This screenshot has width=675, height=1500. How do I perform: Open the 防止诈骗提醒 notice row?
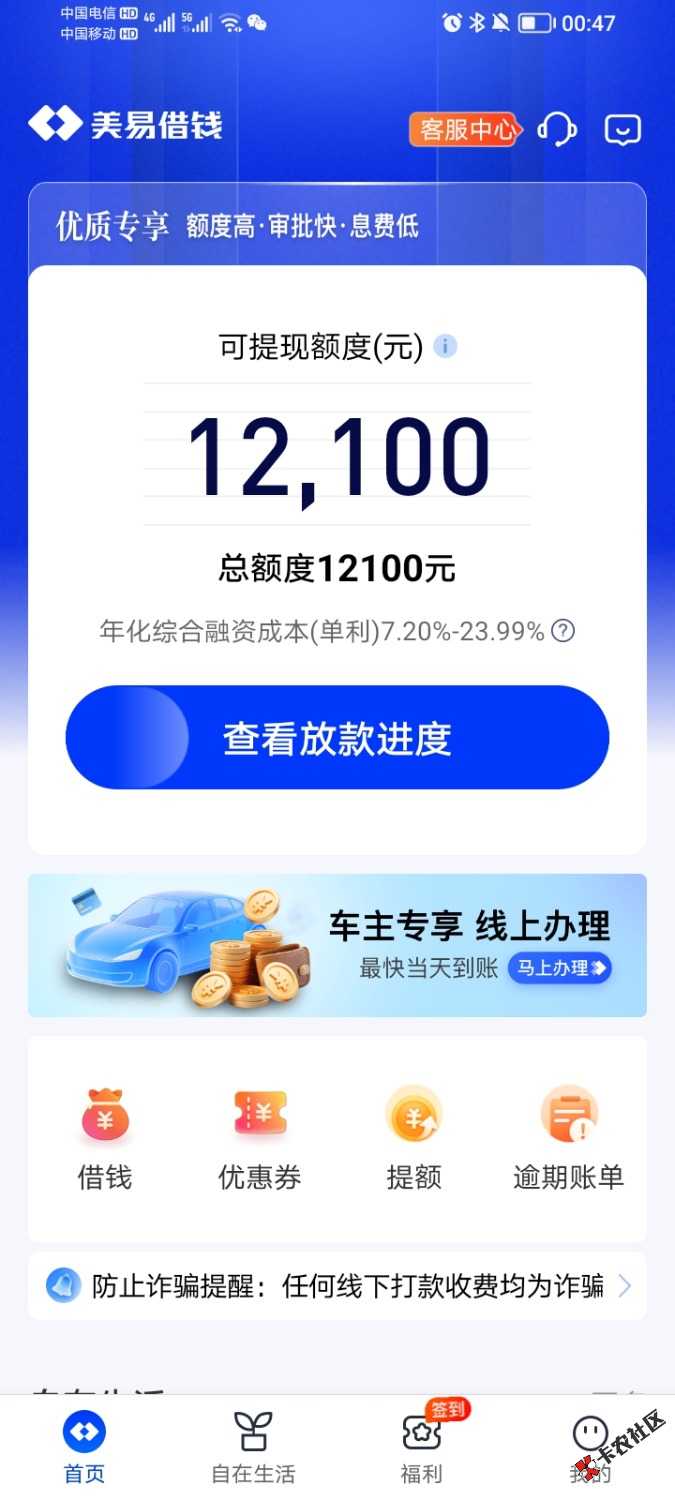pyautogui.click(x=337, y=1286)
